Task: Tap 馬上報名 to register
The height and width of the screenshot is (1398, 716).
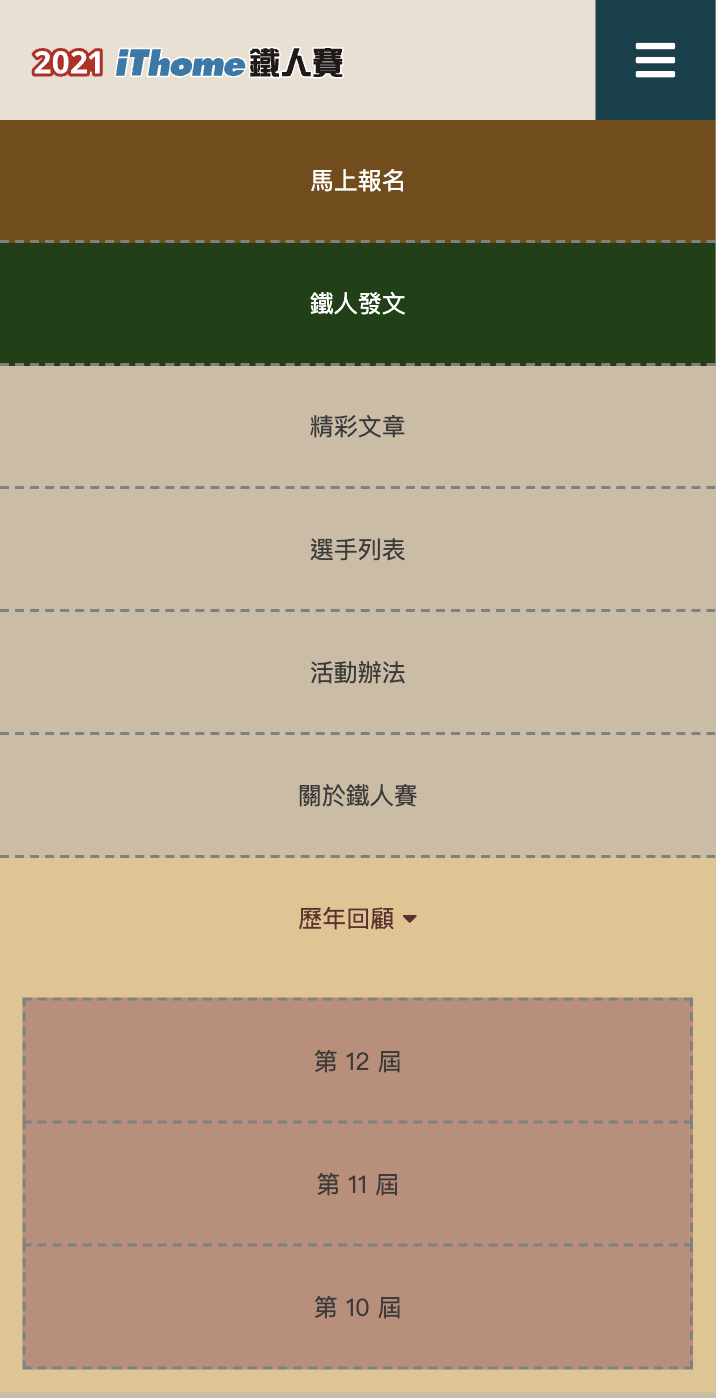Action: [357, 181]
